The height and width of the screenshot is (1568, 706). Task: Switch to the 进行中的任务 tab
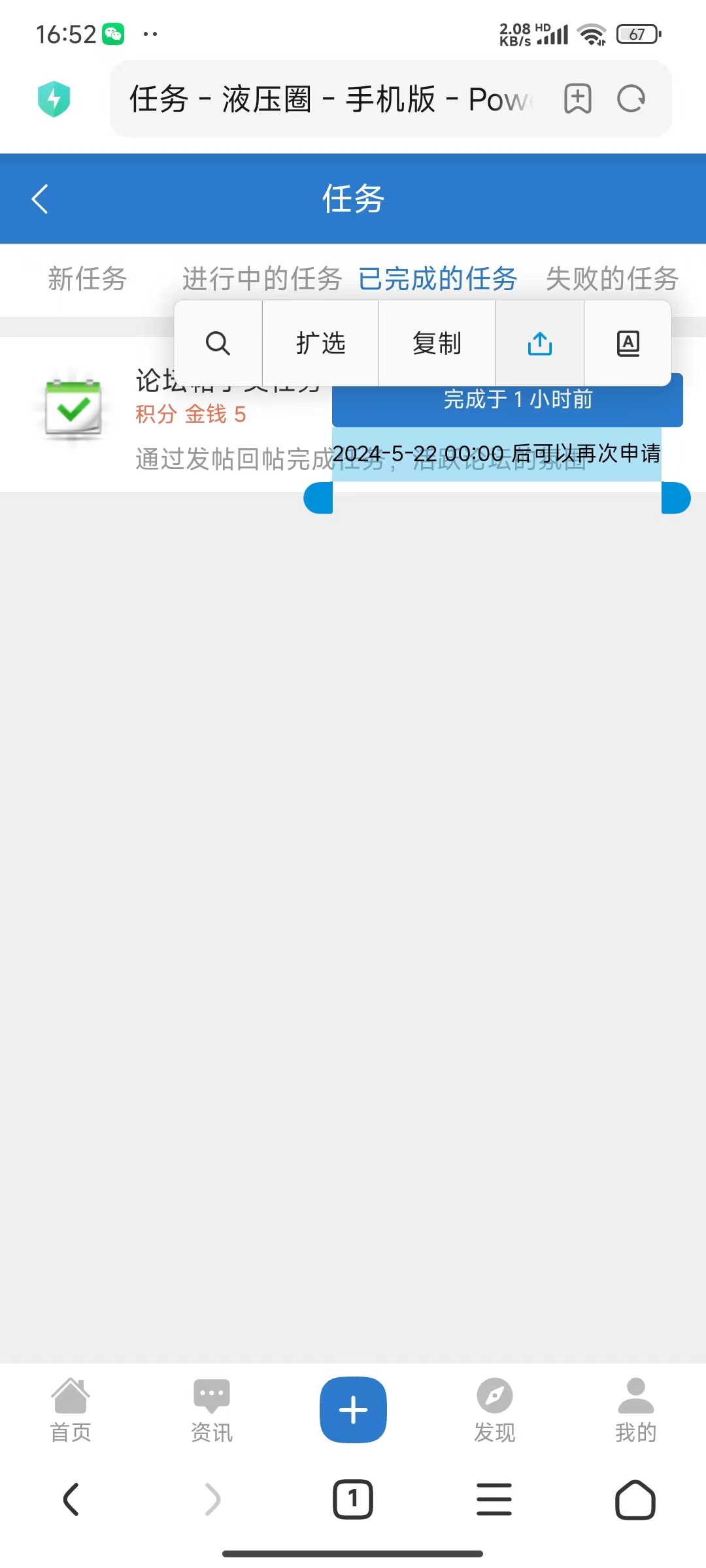point(261,279)
